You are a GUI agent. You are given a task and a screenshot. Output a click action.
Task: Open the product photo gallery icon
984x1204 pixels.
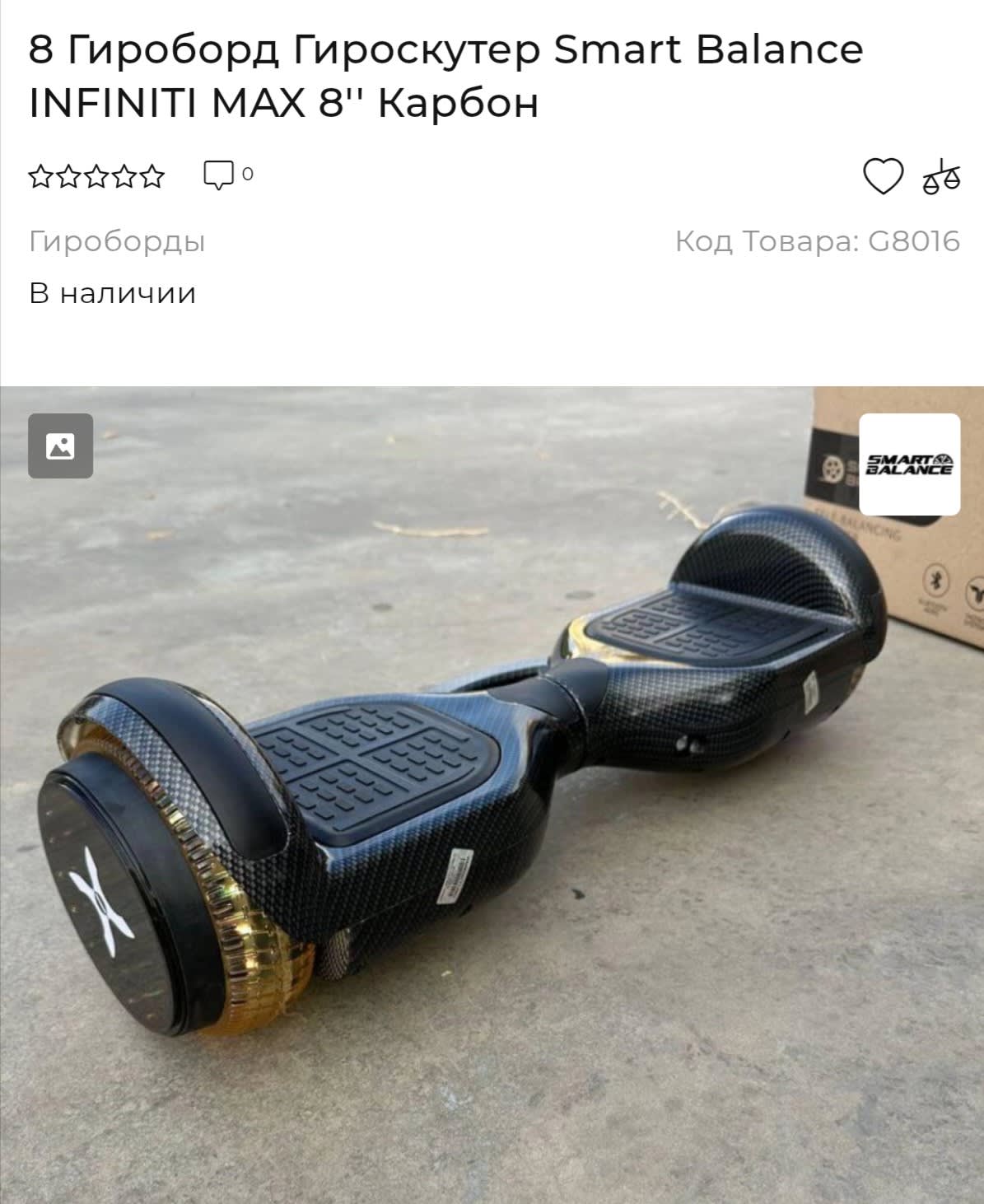[x=61, y=446]
